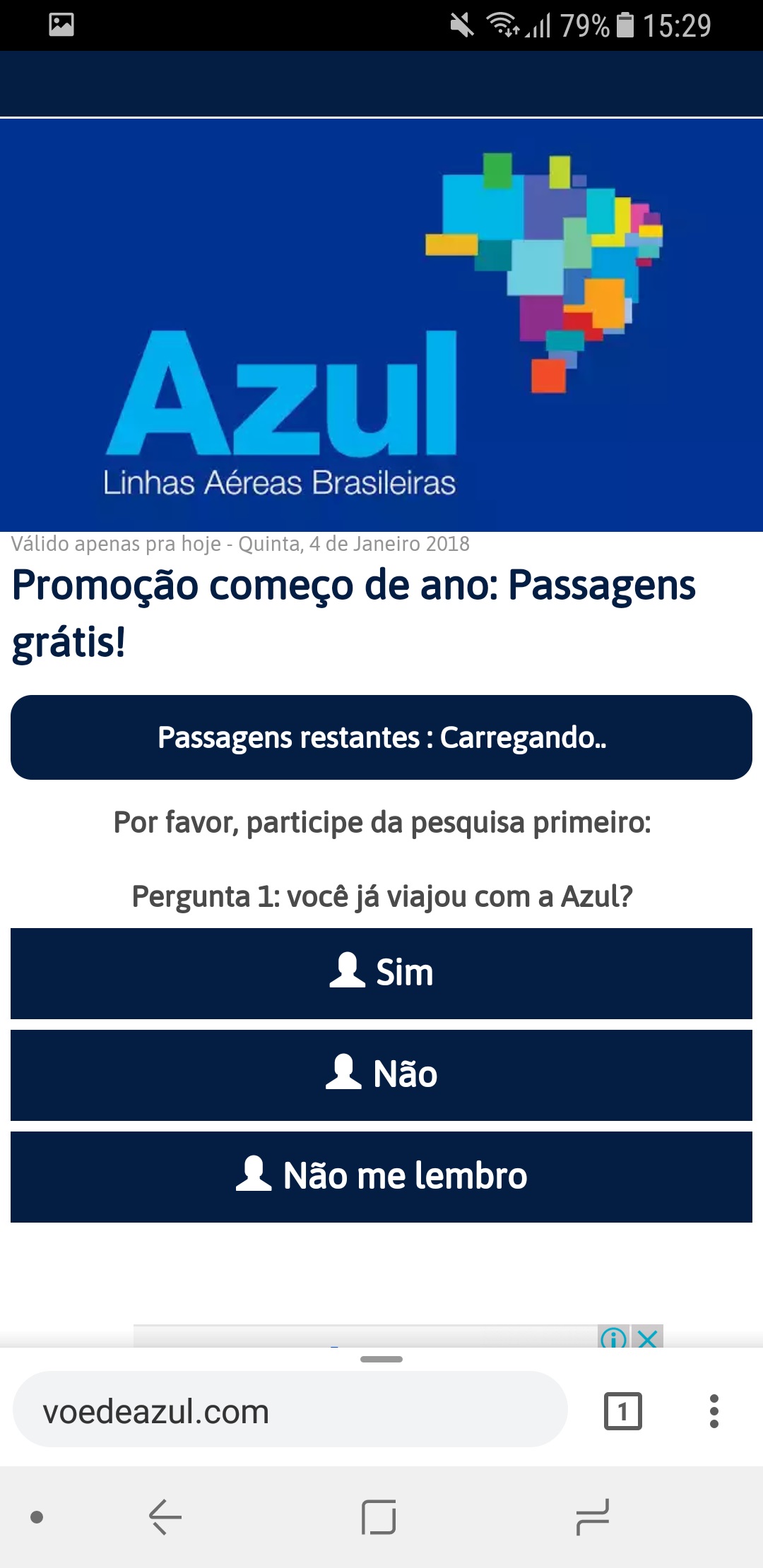763x1568 pixels.
Task: Open the tab switcher showing 1 tab
Action: click(x=622, y=1411)
